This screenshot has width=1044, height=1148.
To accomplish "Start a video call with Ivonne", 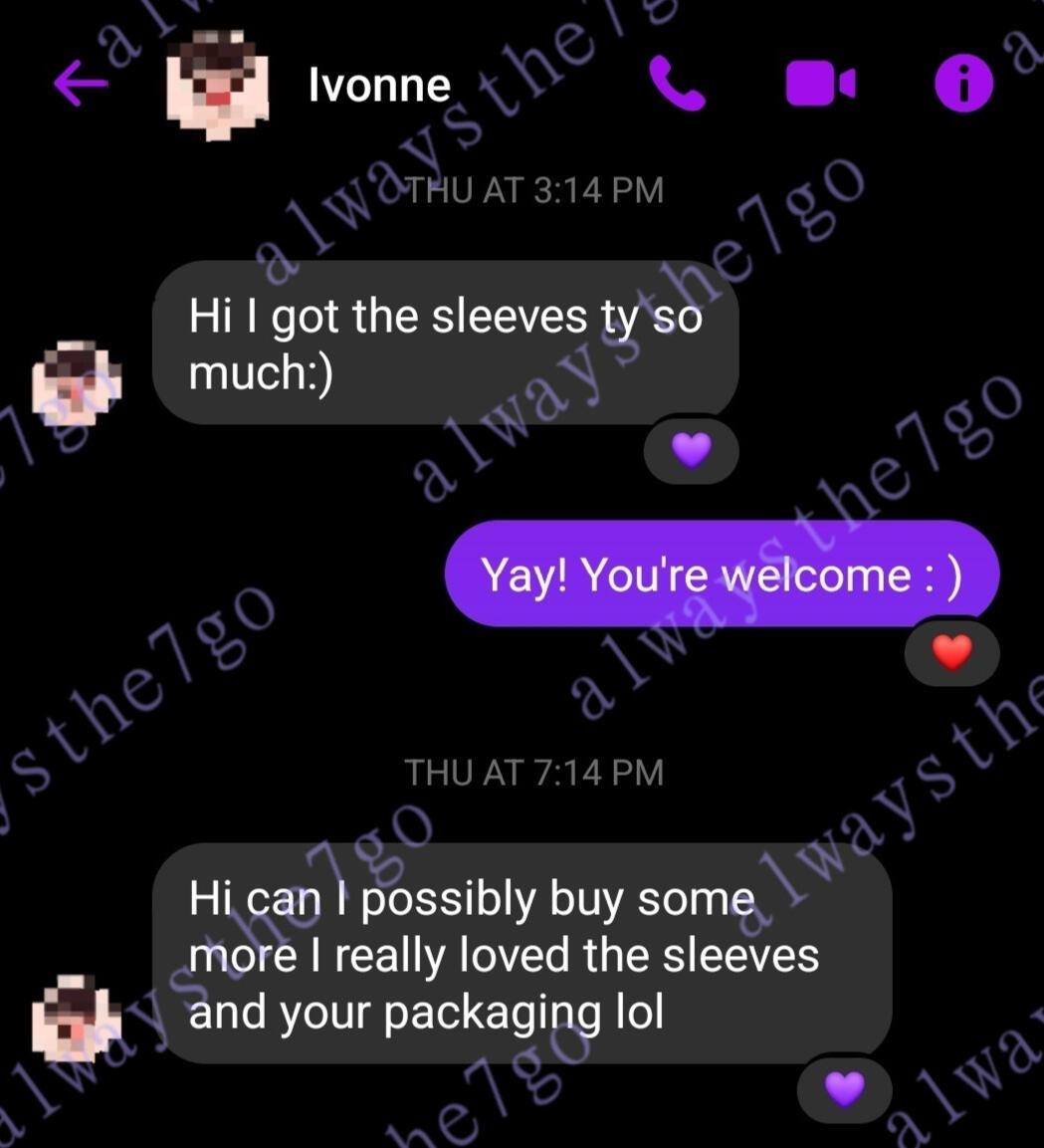I will pos(820,85).
